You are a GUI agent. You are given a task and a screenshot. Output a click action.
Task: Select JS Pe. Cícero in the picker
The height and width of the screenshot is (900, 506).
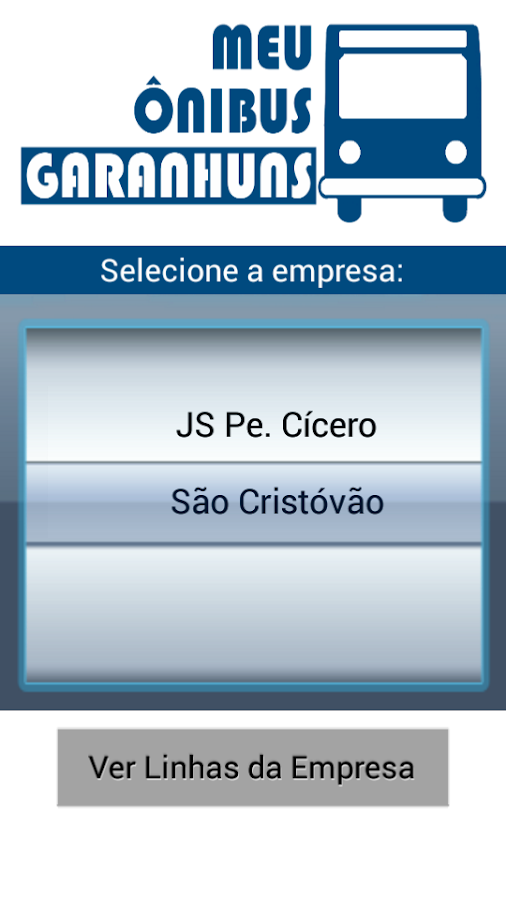pos(276,426)
